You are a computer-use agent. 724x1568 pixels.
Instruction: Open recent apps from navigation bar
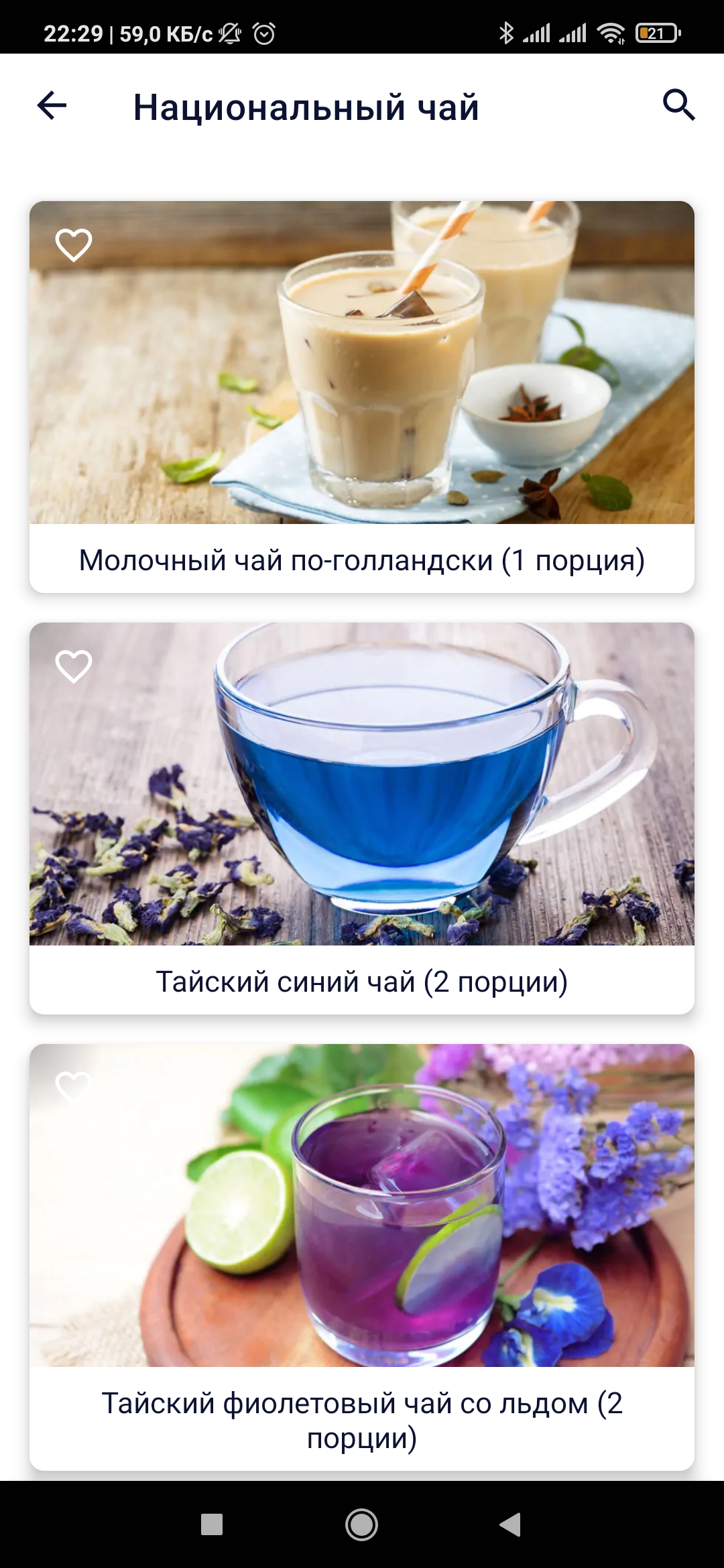pos(212,1524)
